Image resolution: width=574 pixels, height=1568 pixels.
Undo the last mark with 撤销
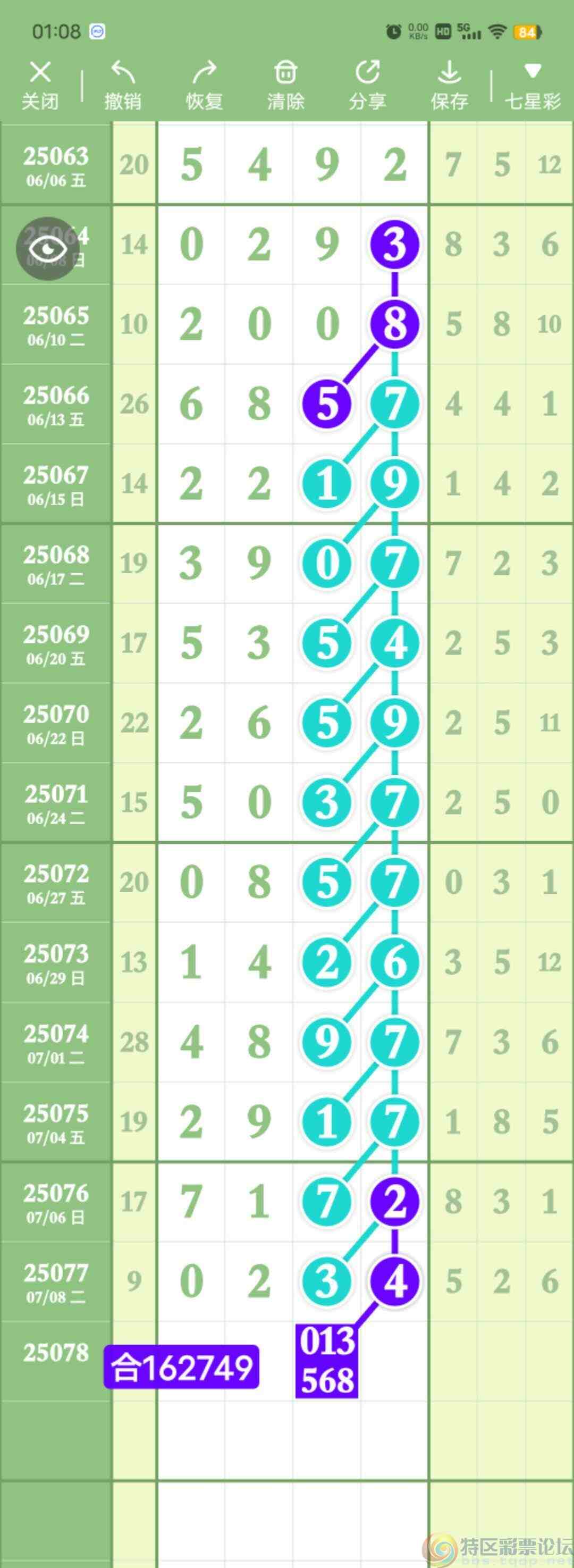tap(122, 85)
